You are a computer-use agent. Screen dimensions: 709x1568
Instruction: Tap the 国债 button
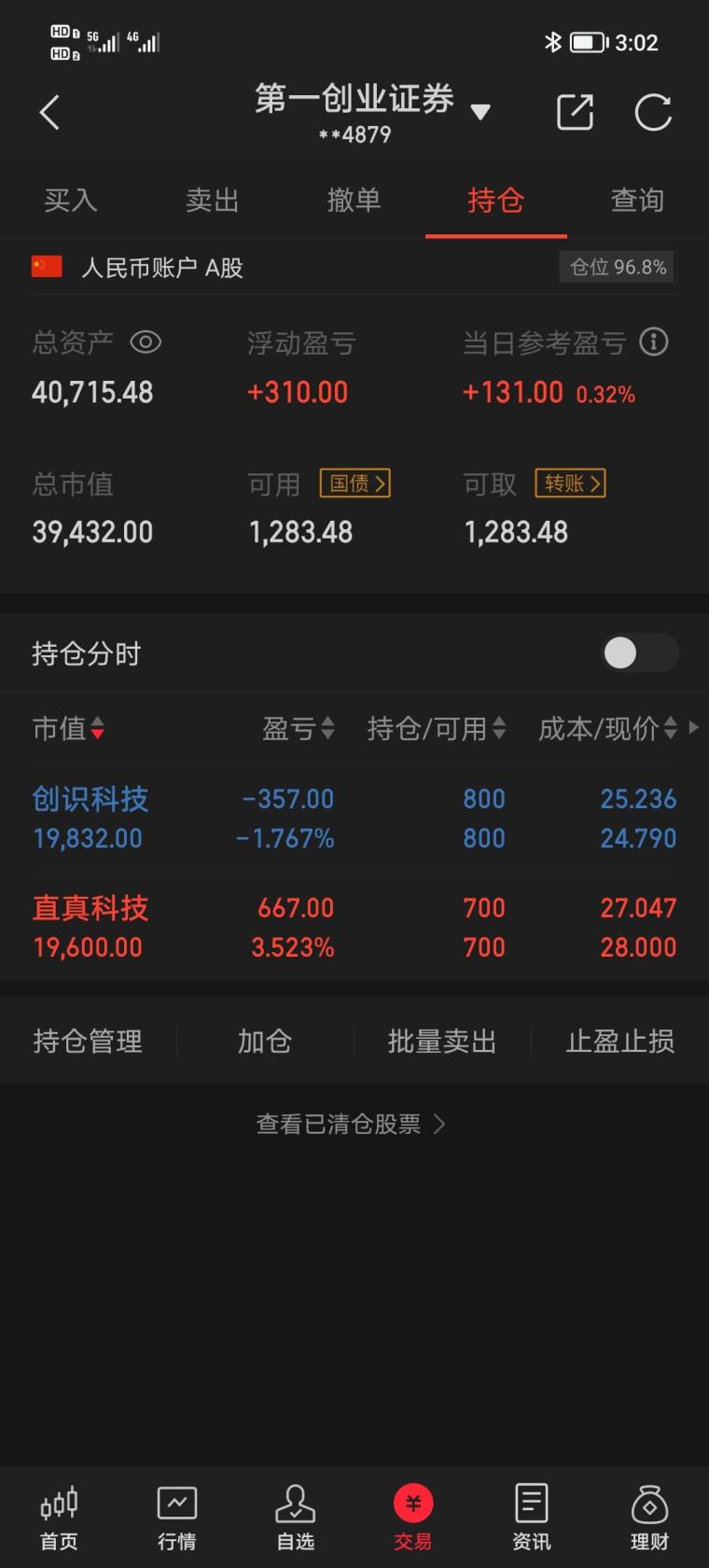pos(355,483)
